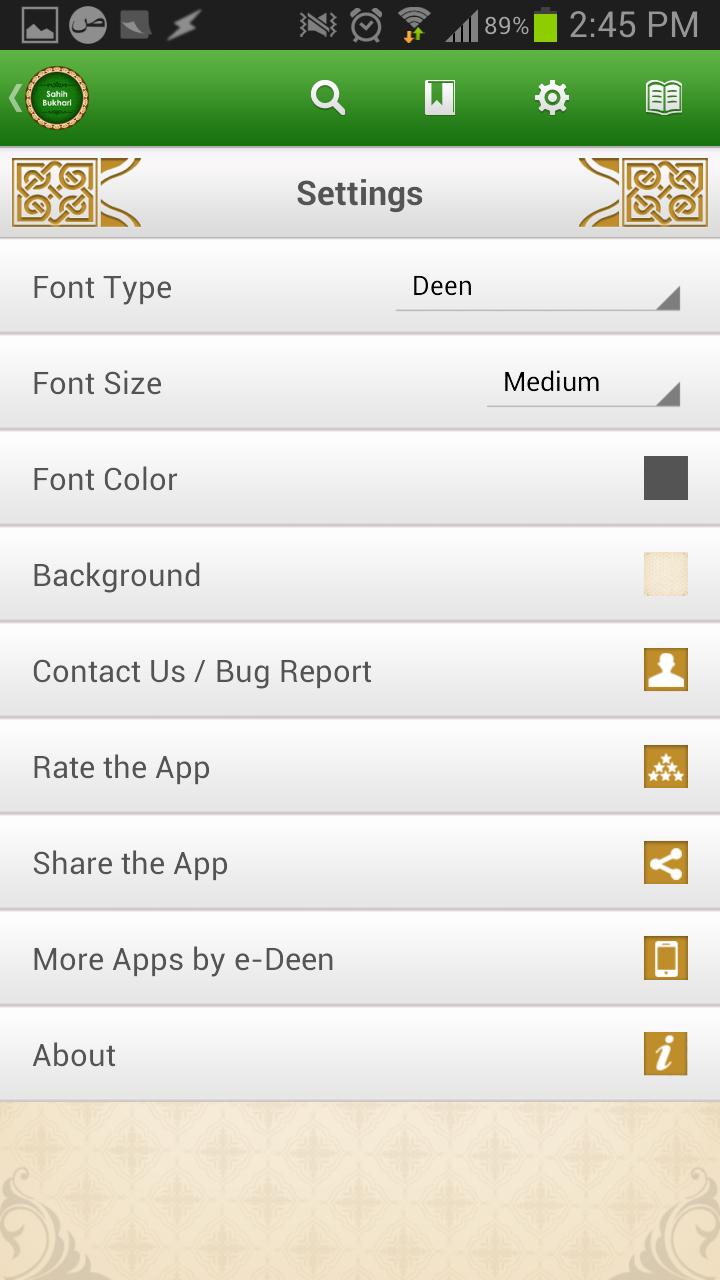Screen dimensions: 720x1280
Task: Select Rate the App
Action: [360, 767]
